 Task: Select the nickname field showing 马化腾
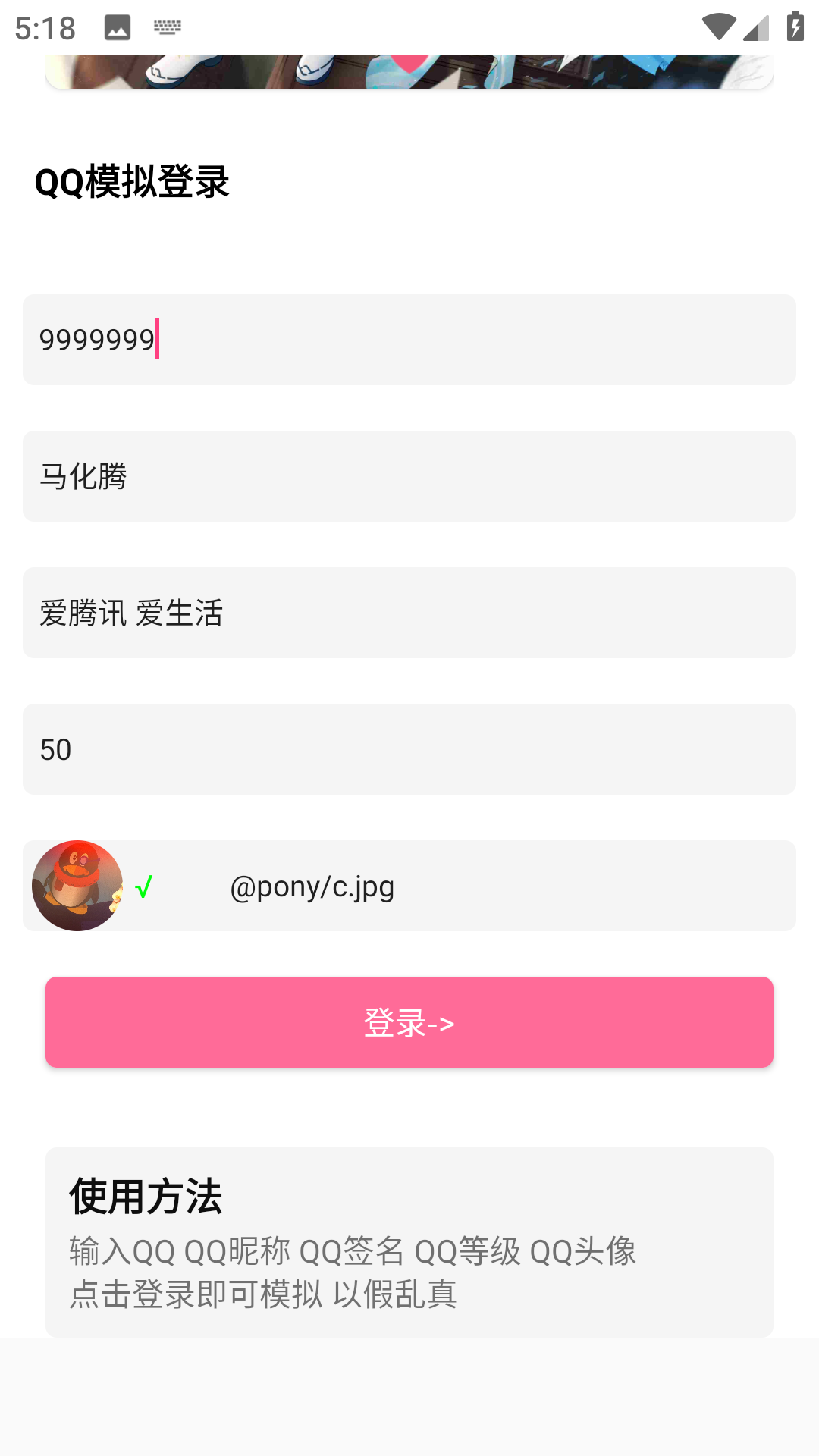[x=409, y=476]
